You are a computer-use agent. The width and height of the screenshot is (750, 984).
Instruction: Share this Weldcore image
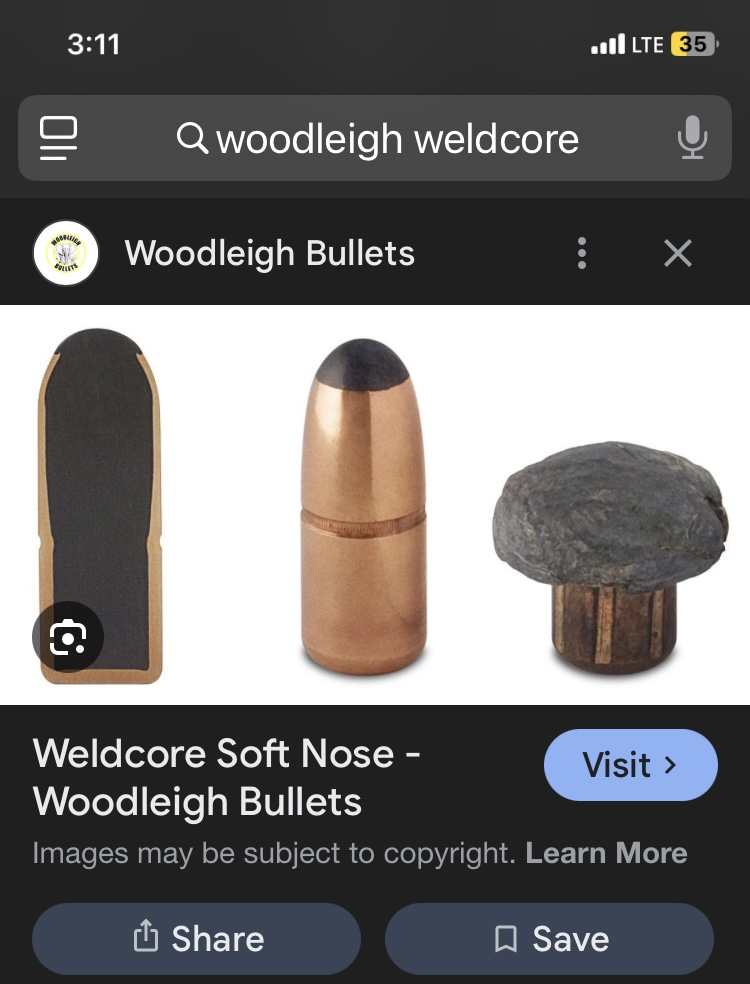(197, 938)
